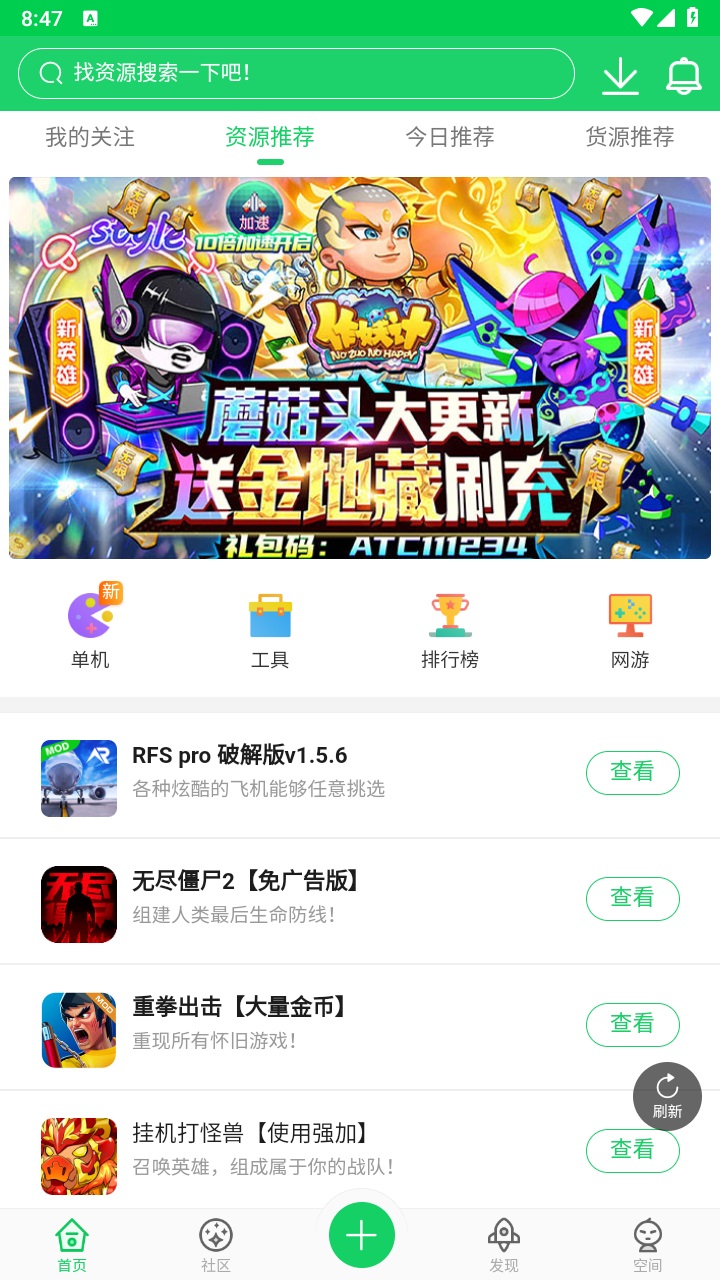Switch to 货源推荐 tab
This screenshot has width=720, height=1280.
point(630,137)
